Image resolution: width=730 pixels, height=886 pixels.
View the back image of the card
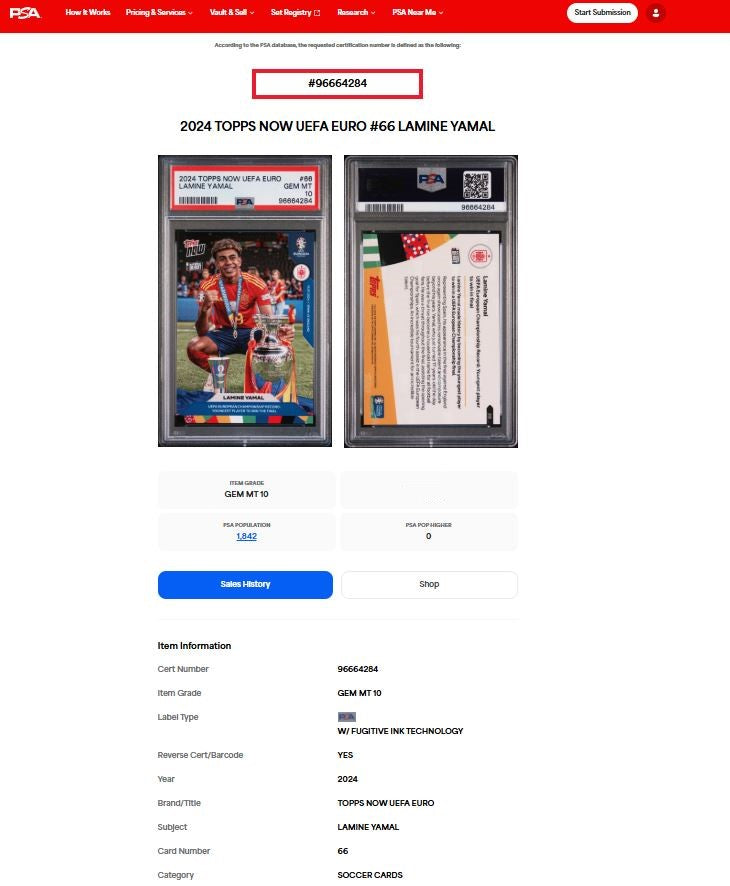pos(430,300)
